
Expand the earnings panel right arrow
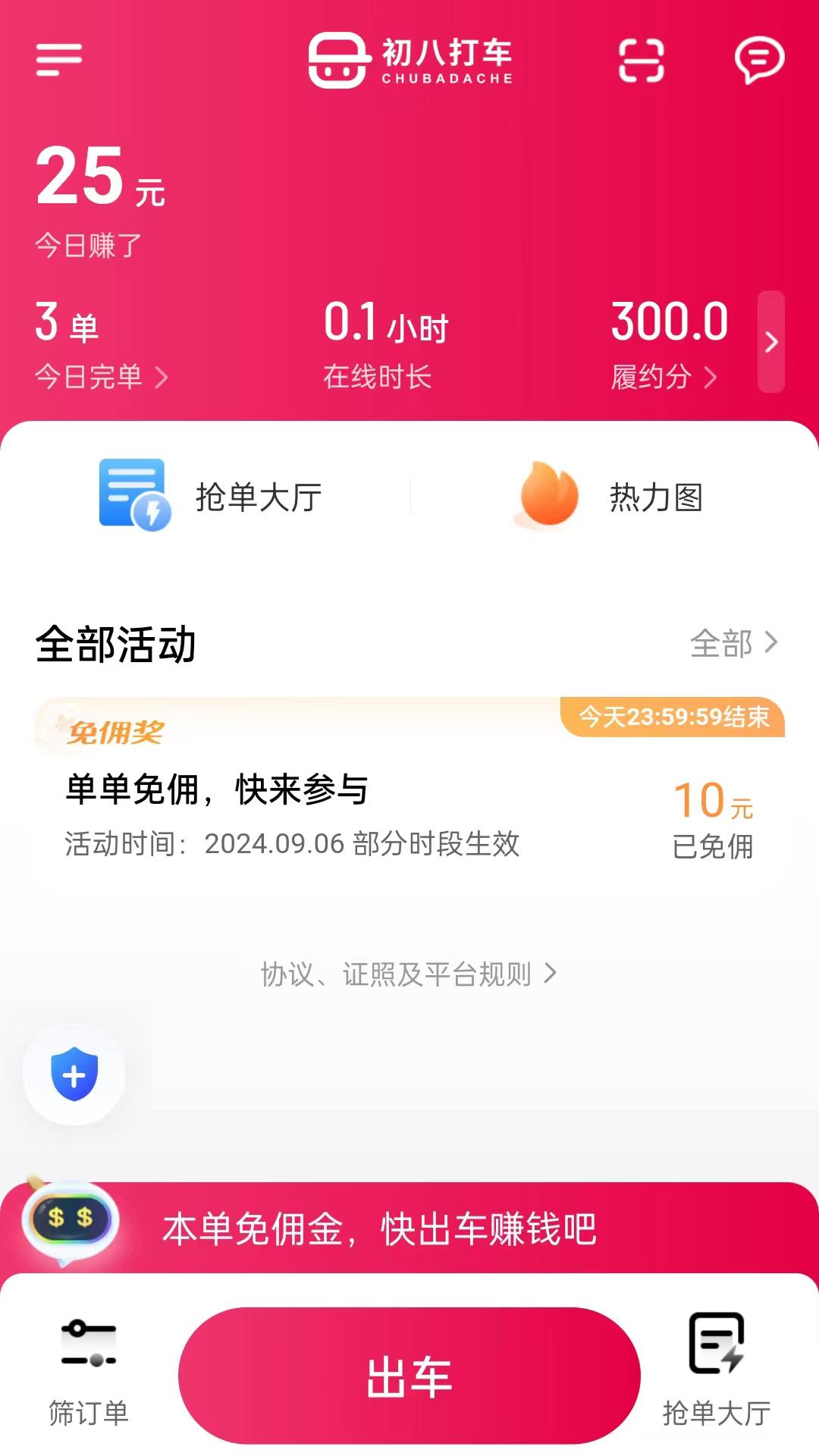click(x=771, y=343)
